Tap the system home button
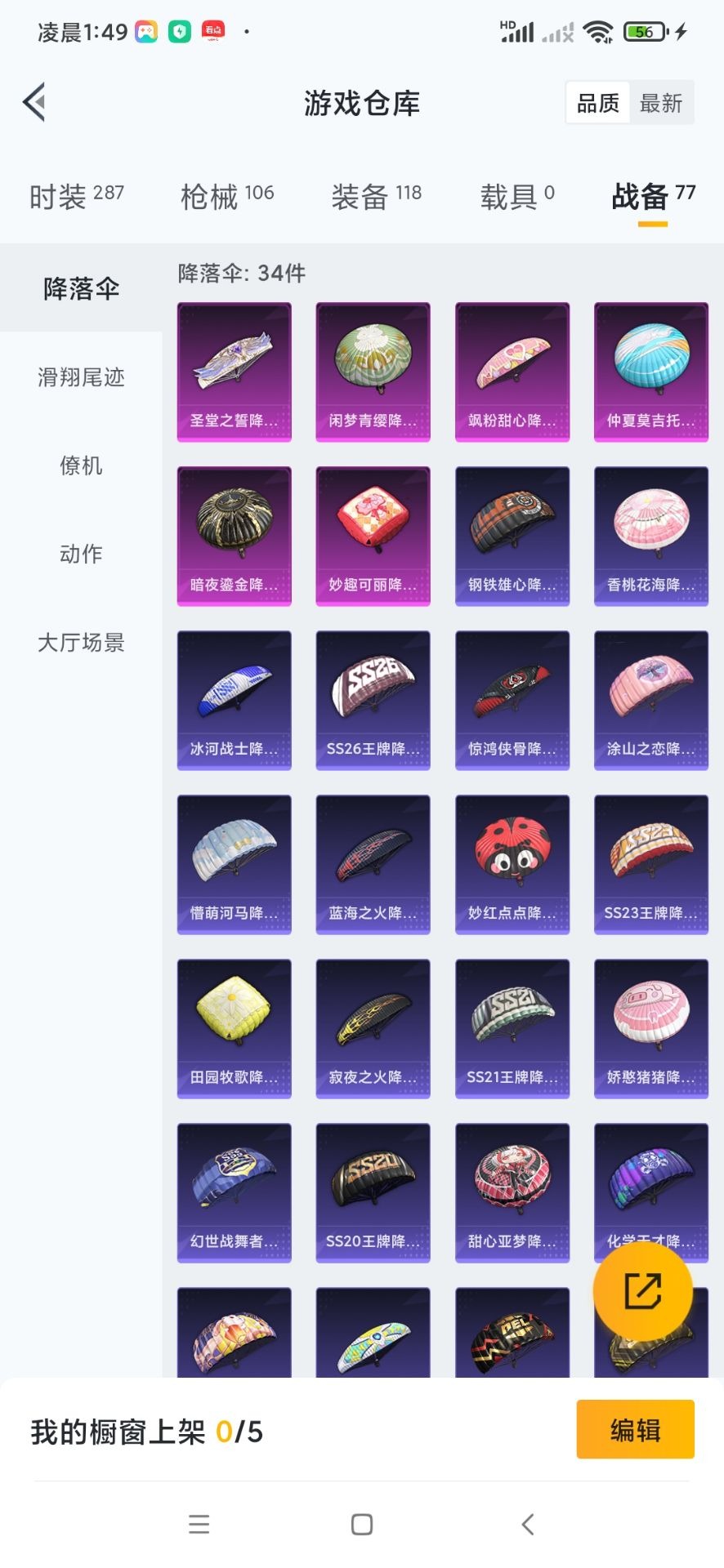Image resolution: width=724 pixels, height=1568 pixels. tap(362, 1524)
